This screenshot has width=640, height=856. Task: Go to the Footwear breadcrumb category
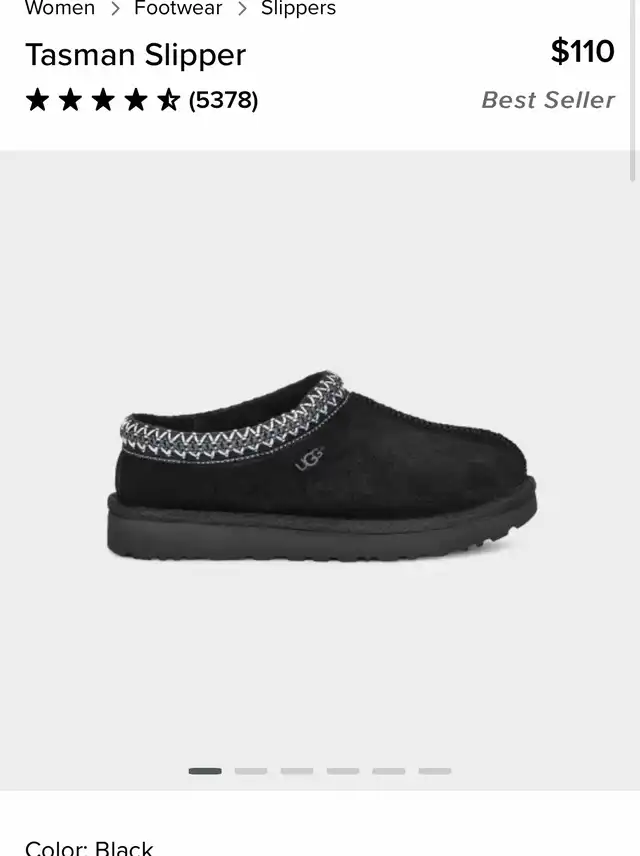tap(178, 9)
